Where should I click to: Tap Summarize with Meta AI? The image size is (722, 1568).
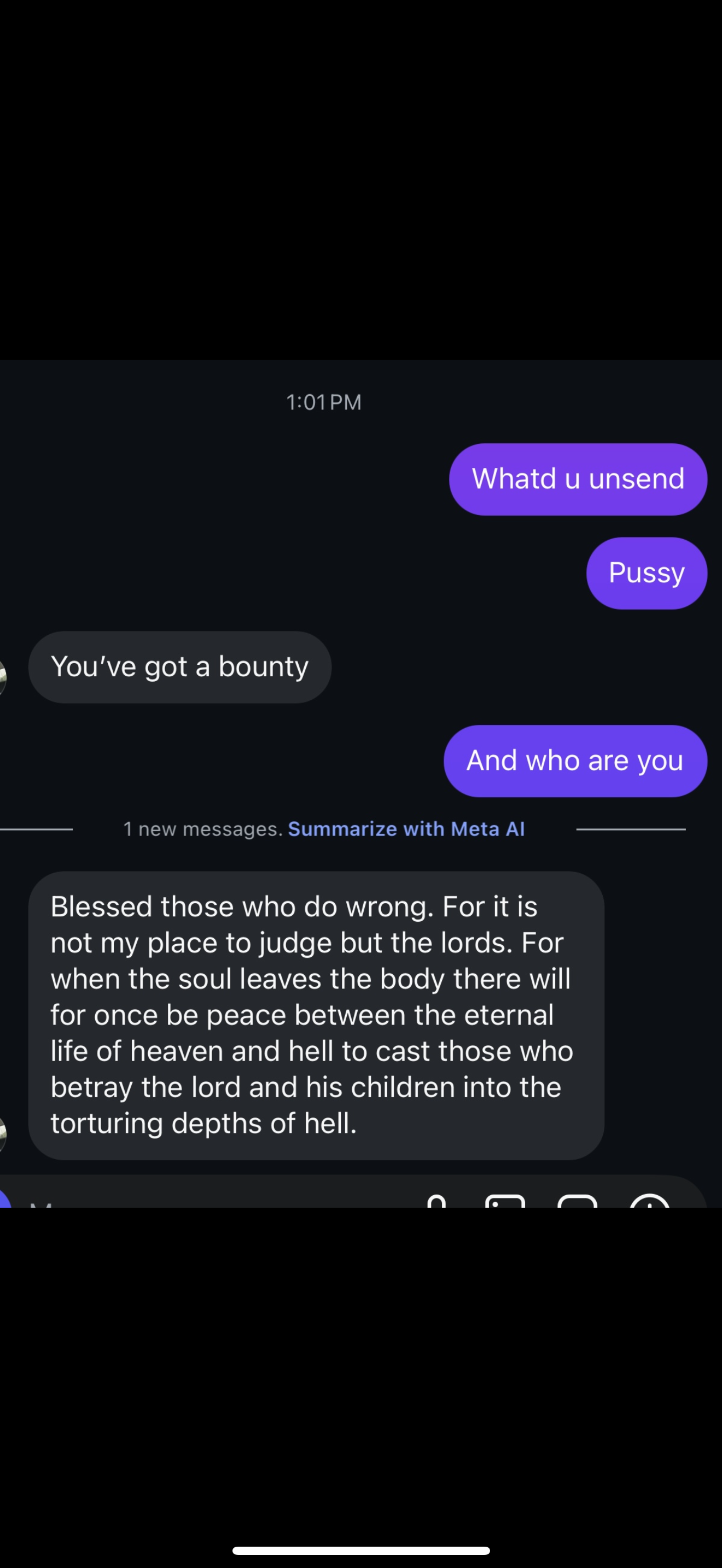tap(406, 829)
